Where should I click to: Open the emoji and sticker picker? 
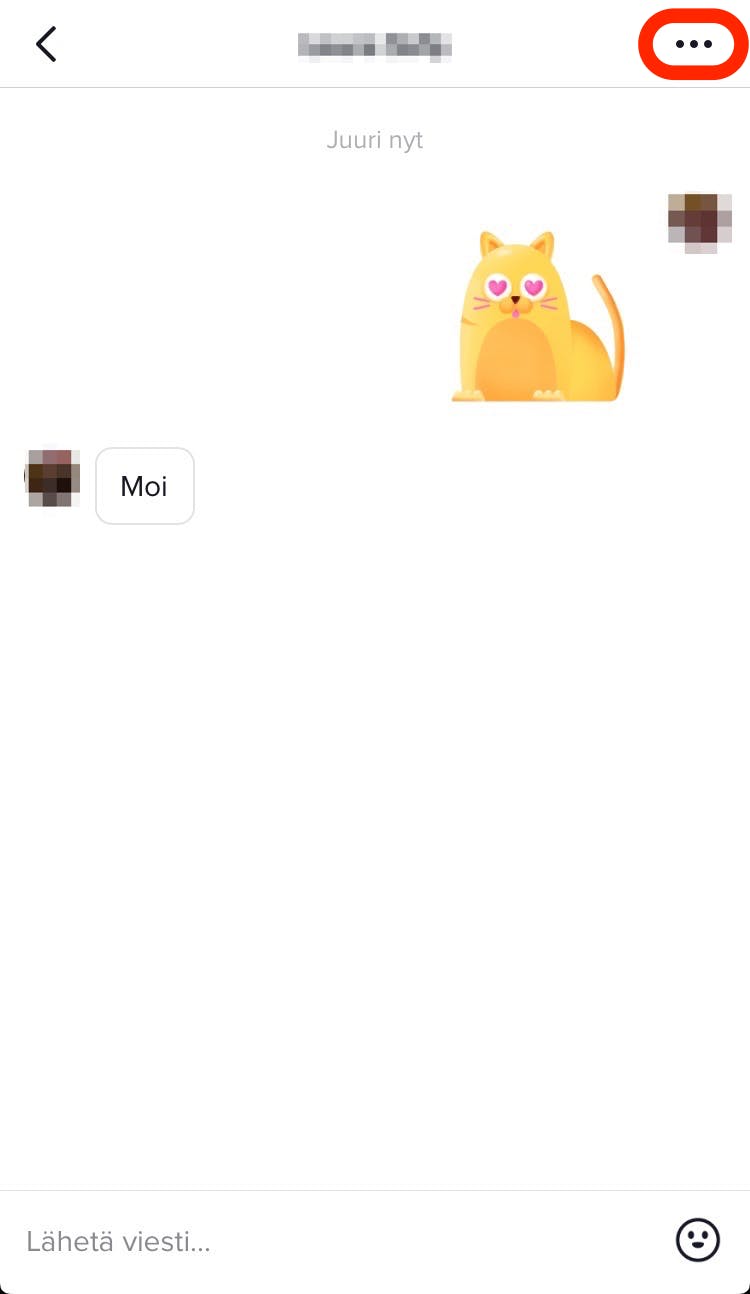pyautogui.click(x=697, y=1241)
